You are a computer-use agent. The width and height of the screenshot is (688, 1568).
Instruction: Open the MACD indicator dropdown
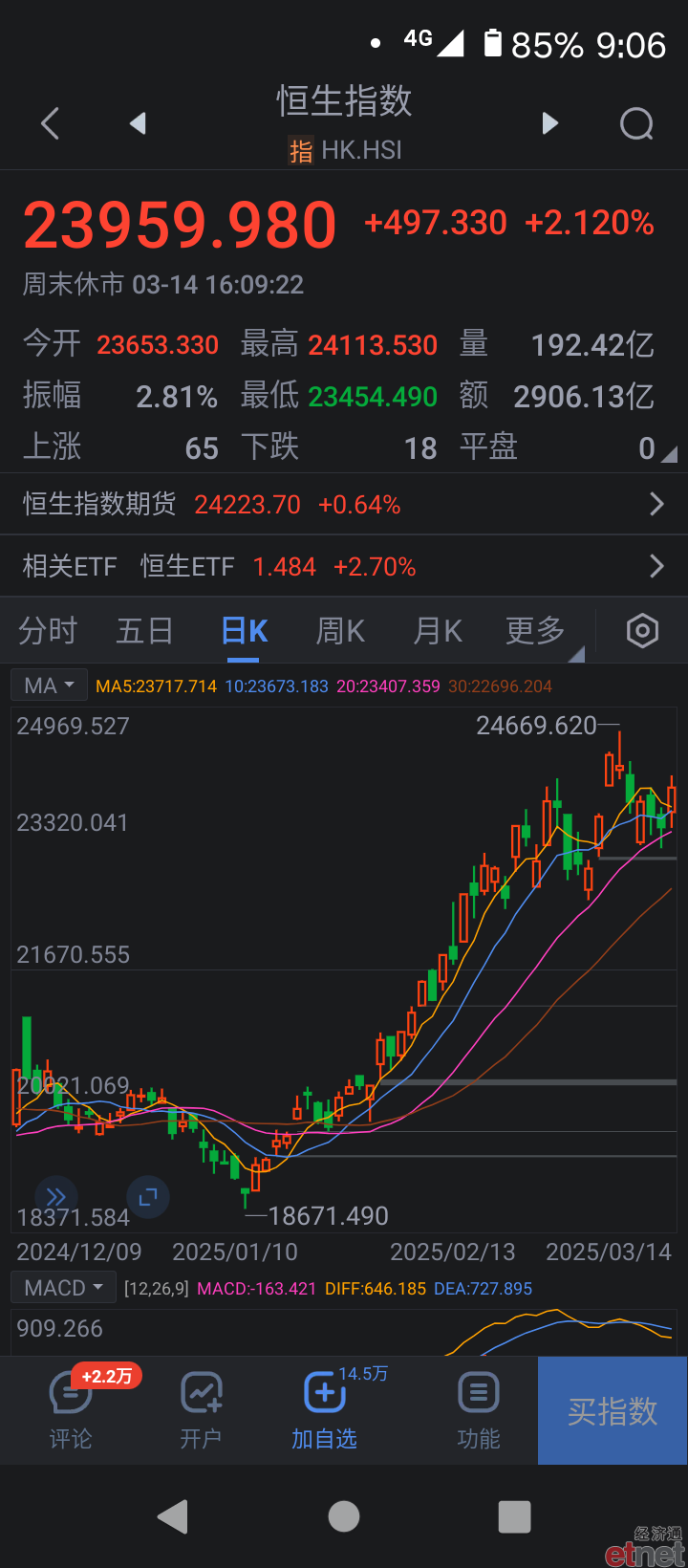click(63, 1288)
